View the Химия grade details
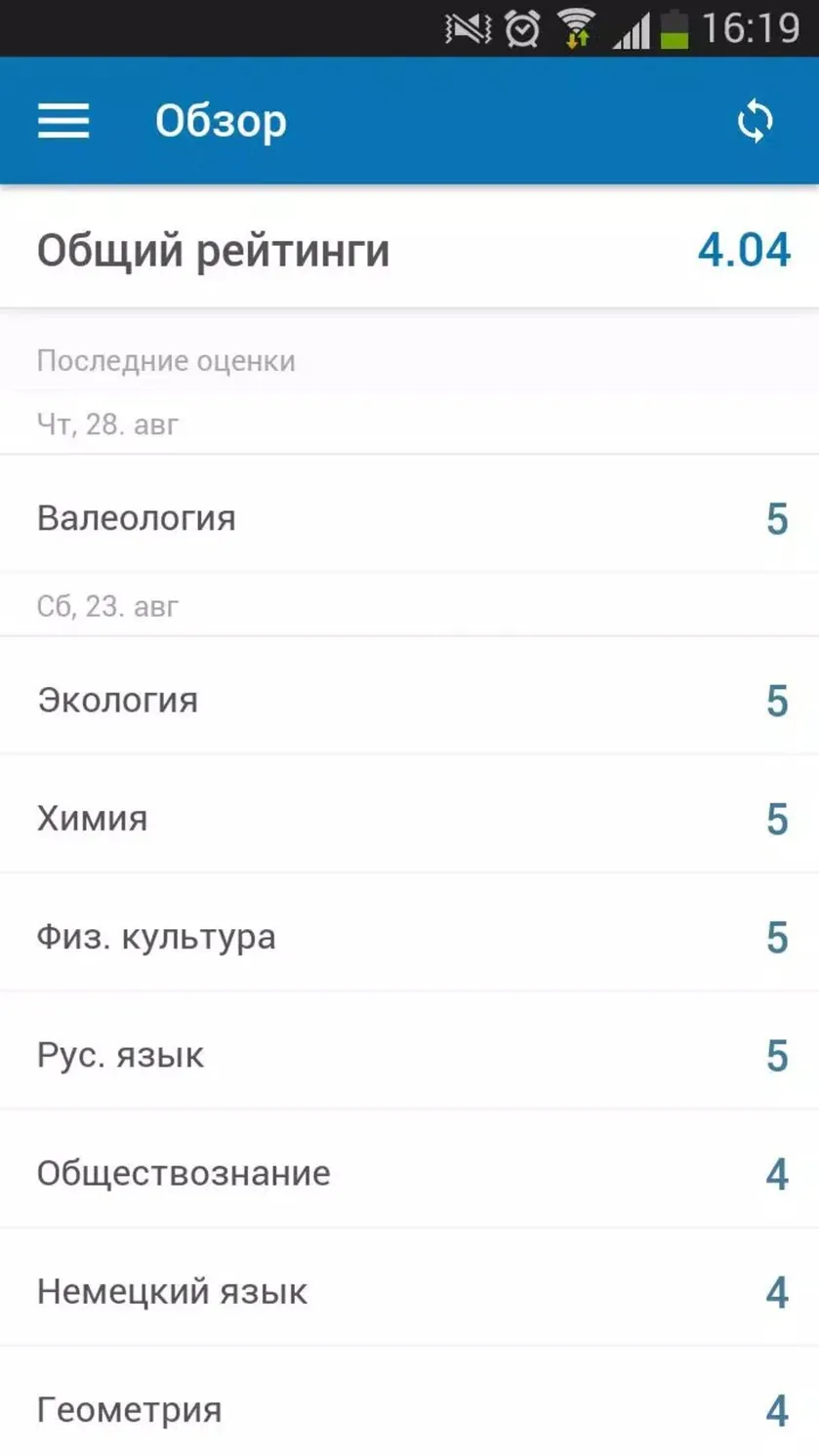Screen dimensions: 819x1456 (409, 817)
